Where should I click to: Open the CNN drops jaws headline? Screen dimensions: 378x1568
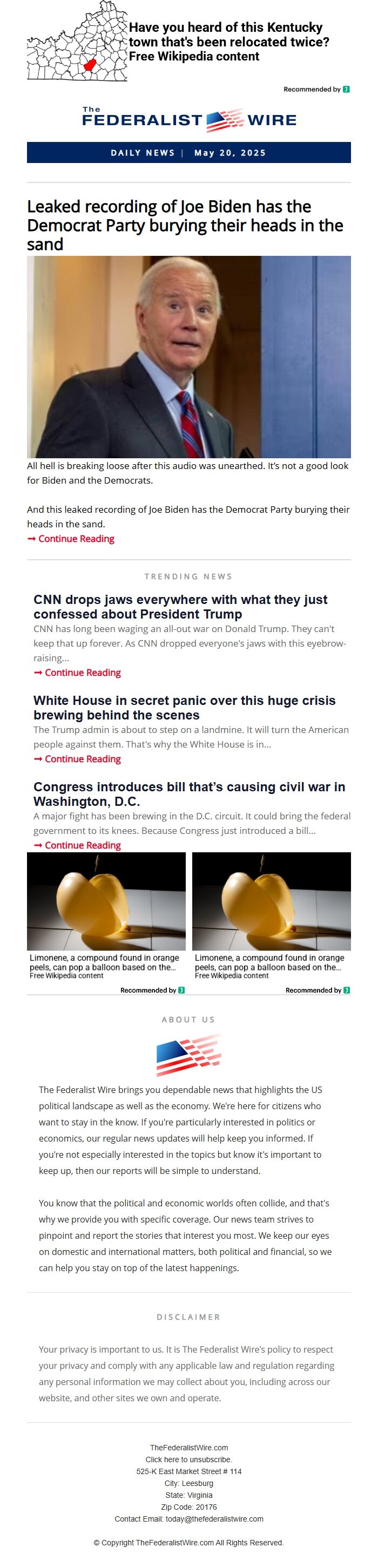coord(180,607)
